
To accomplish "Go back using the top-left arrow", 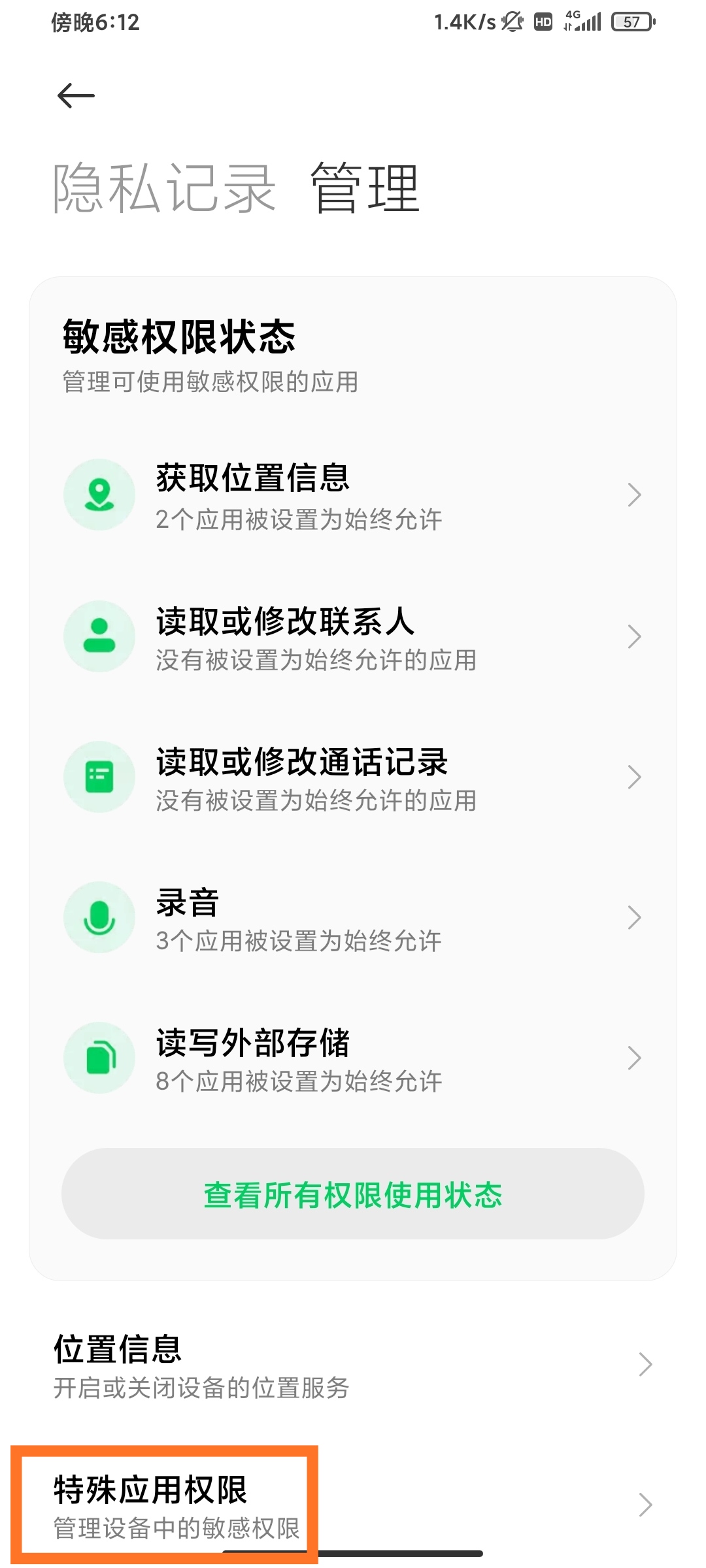I will click(x=76, y=96).
